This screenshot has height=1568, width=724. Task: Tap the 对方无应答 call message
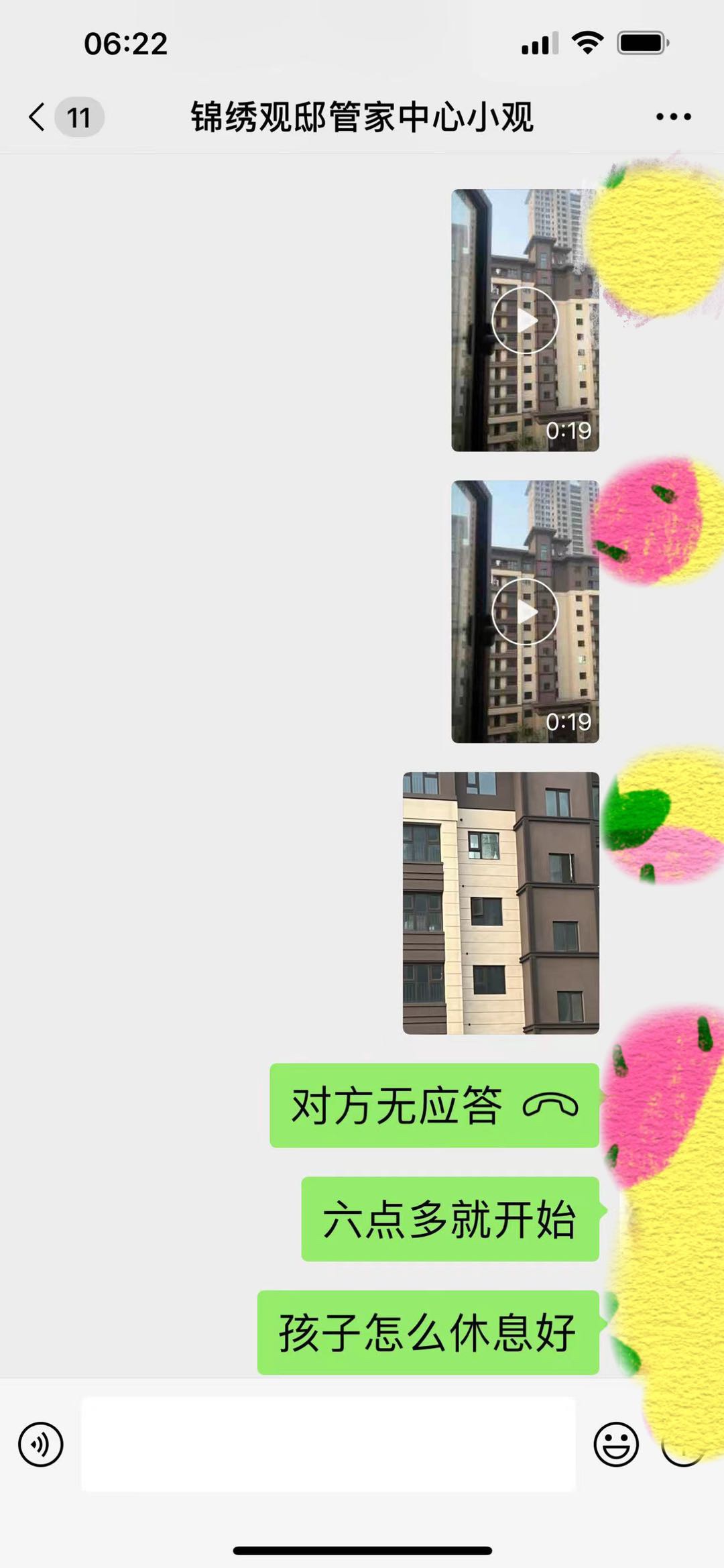(434, 1105)
